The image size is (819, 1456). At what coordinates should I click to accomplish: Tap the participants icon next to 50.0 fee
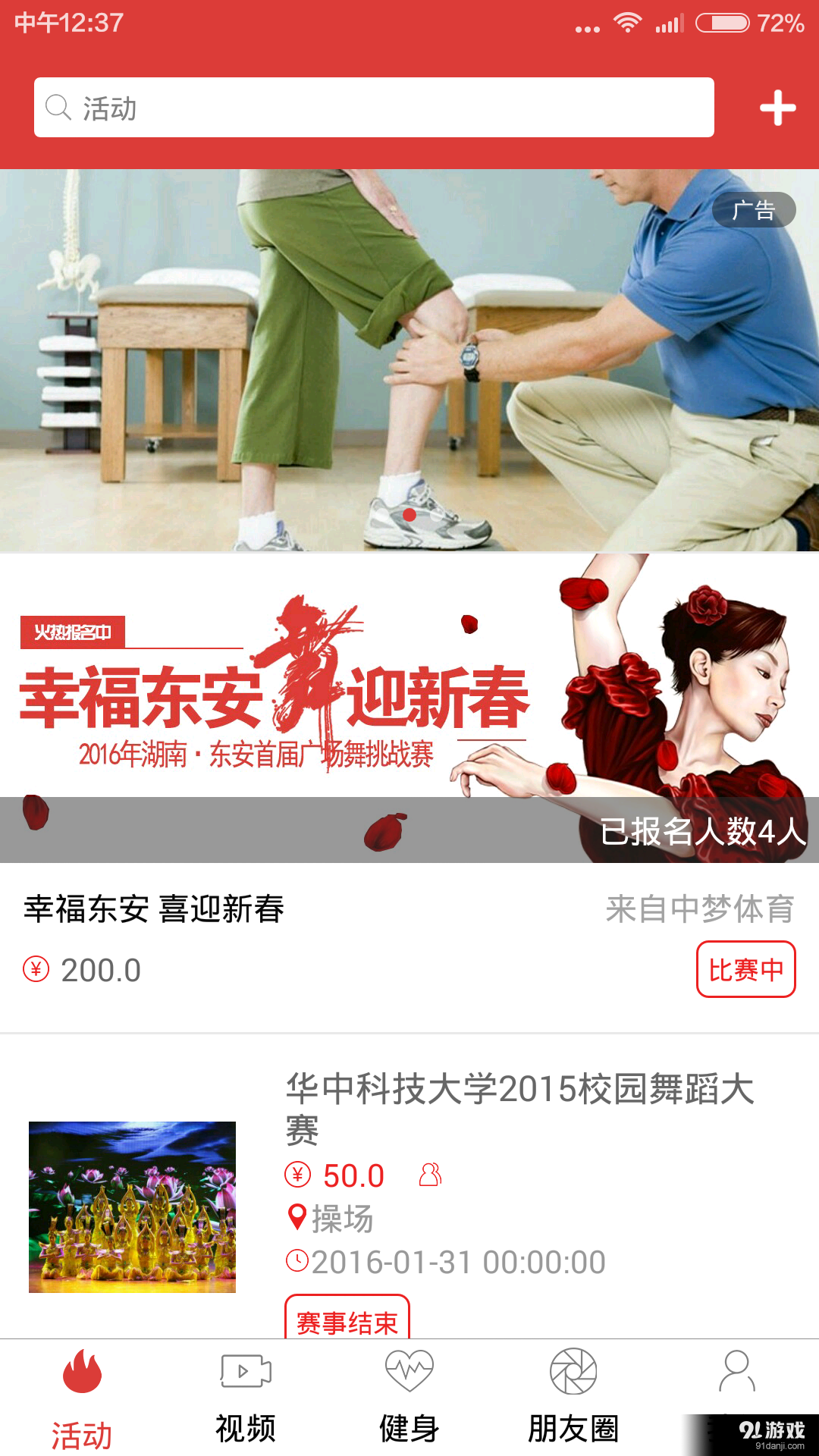430,1175
